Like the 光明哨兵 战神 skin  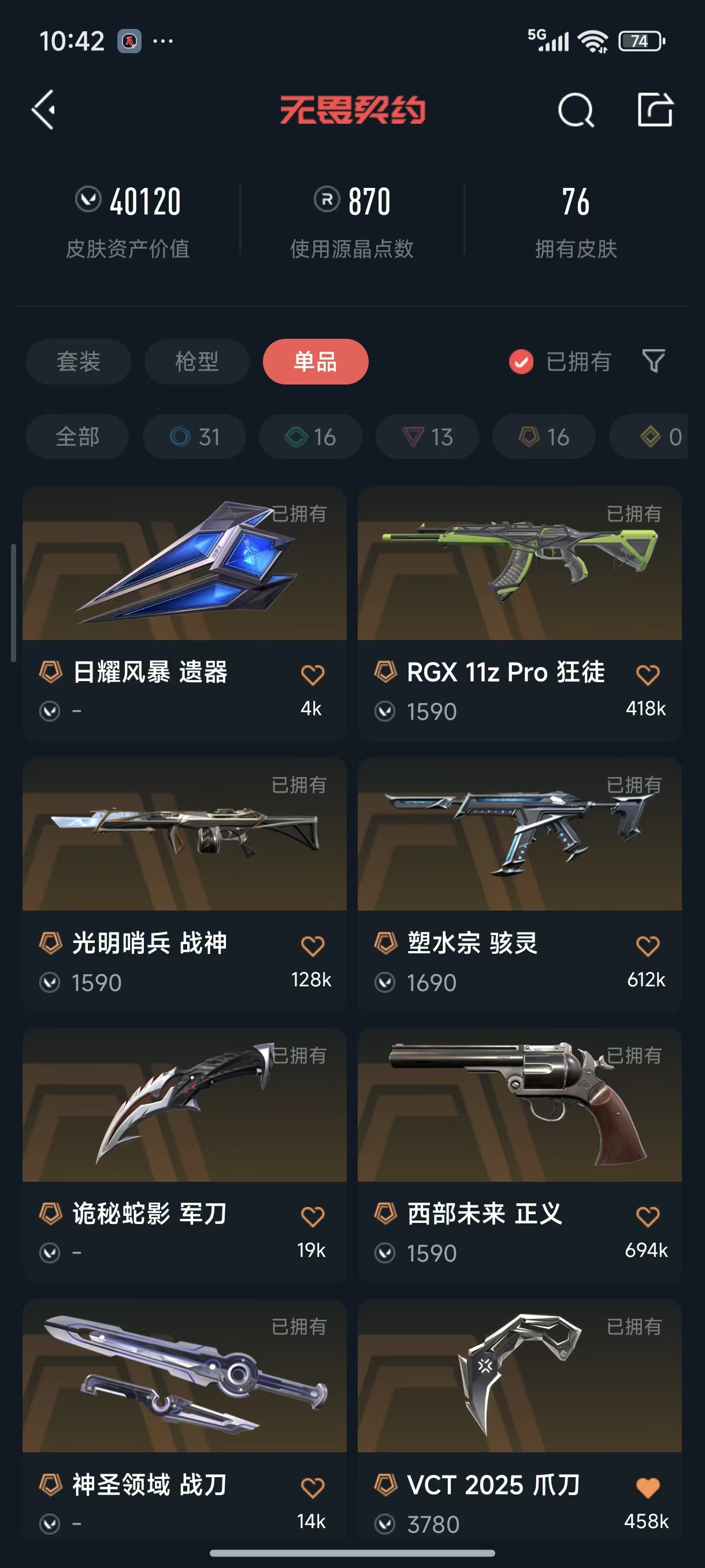pyautogui.click(x=313, y=946)
